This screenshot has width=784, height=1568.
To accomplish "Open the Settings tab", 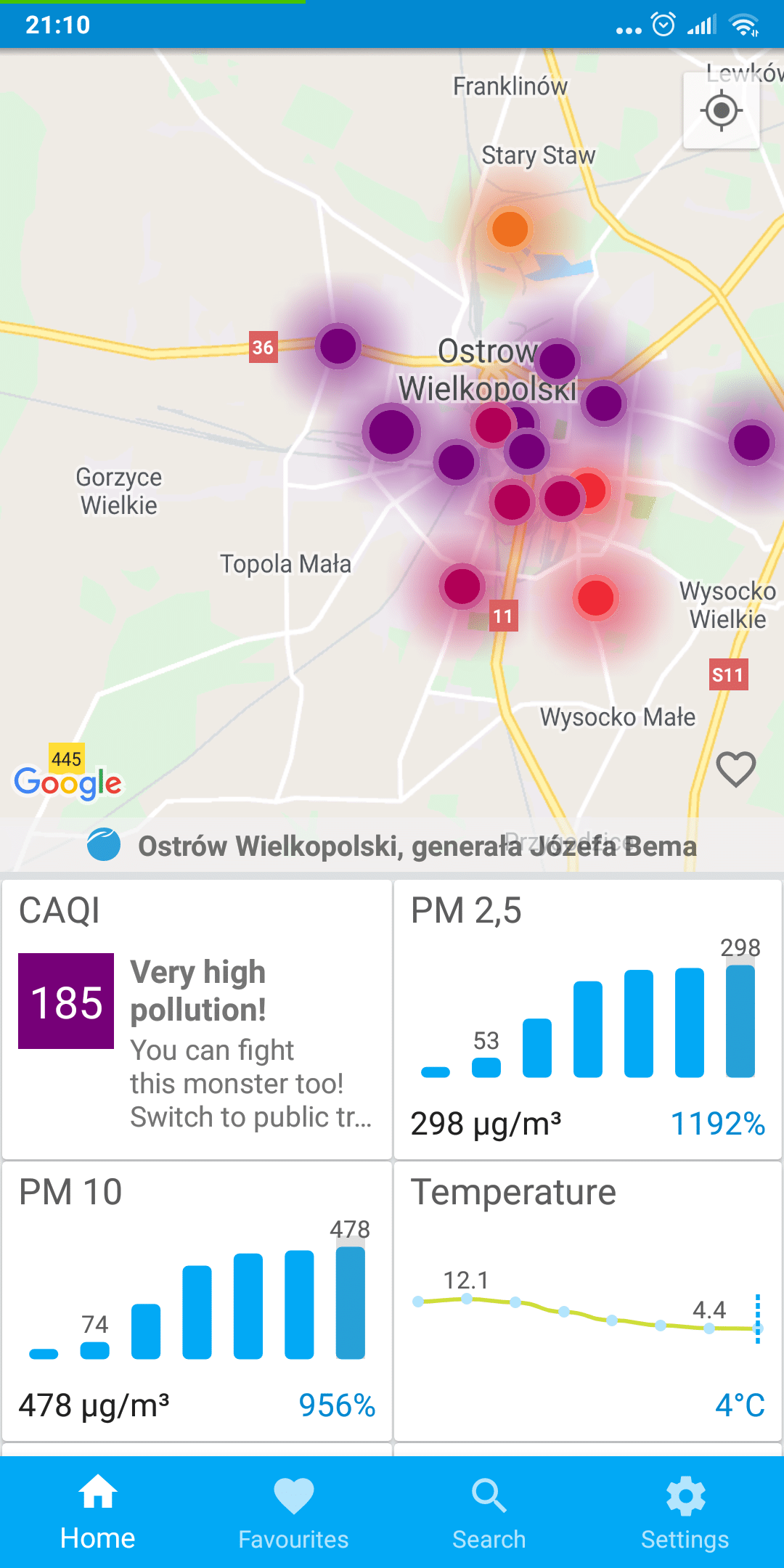I will coord(685,1511).
